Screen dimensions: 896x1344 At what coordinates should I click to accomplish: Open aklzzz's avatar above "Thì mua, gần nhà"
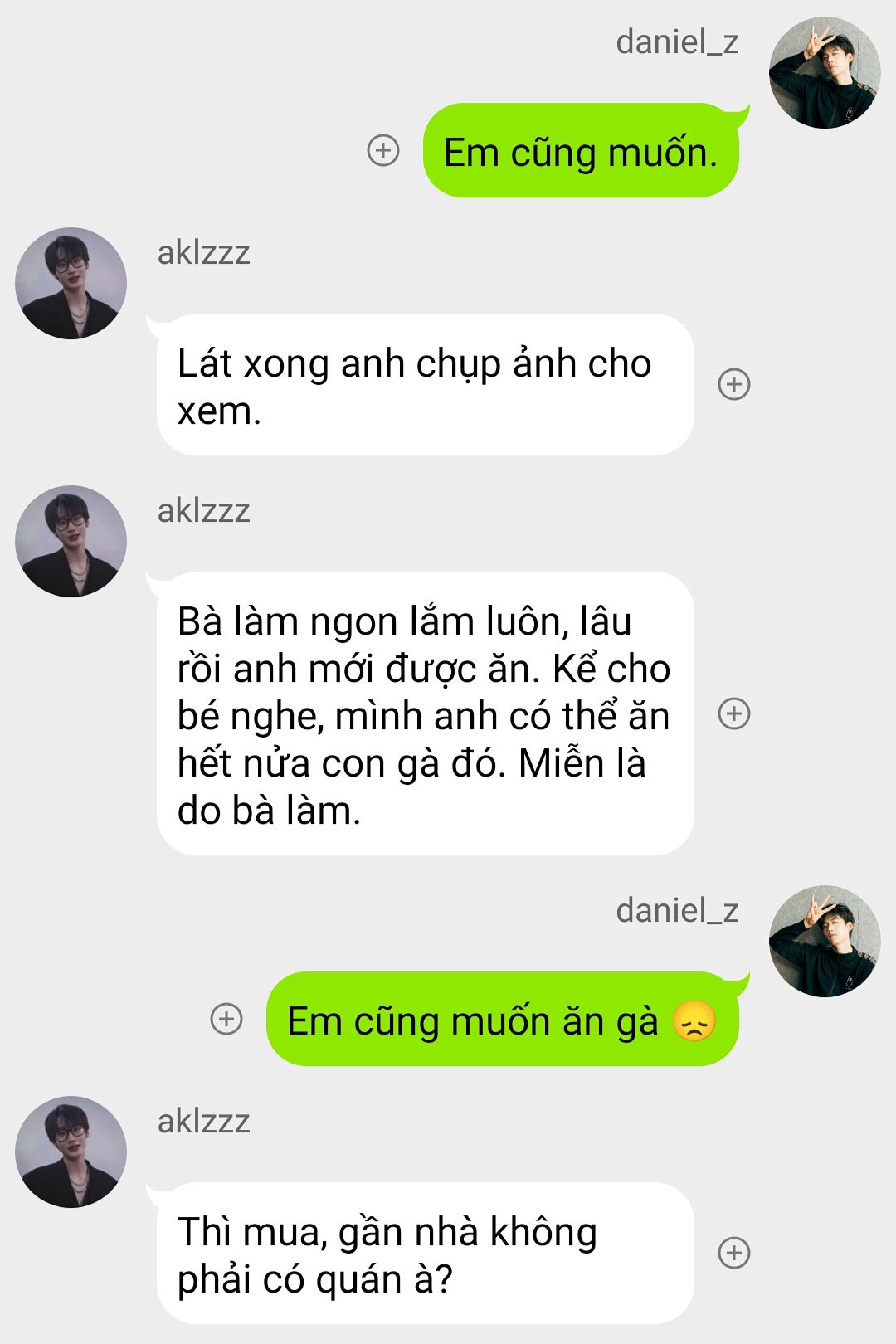71,1152
